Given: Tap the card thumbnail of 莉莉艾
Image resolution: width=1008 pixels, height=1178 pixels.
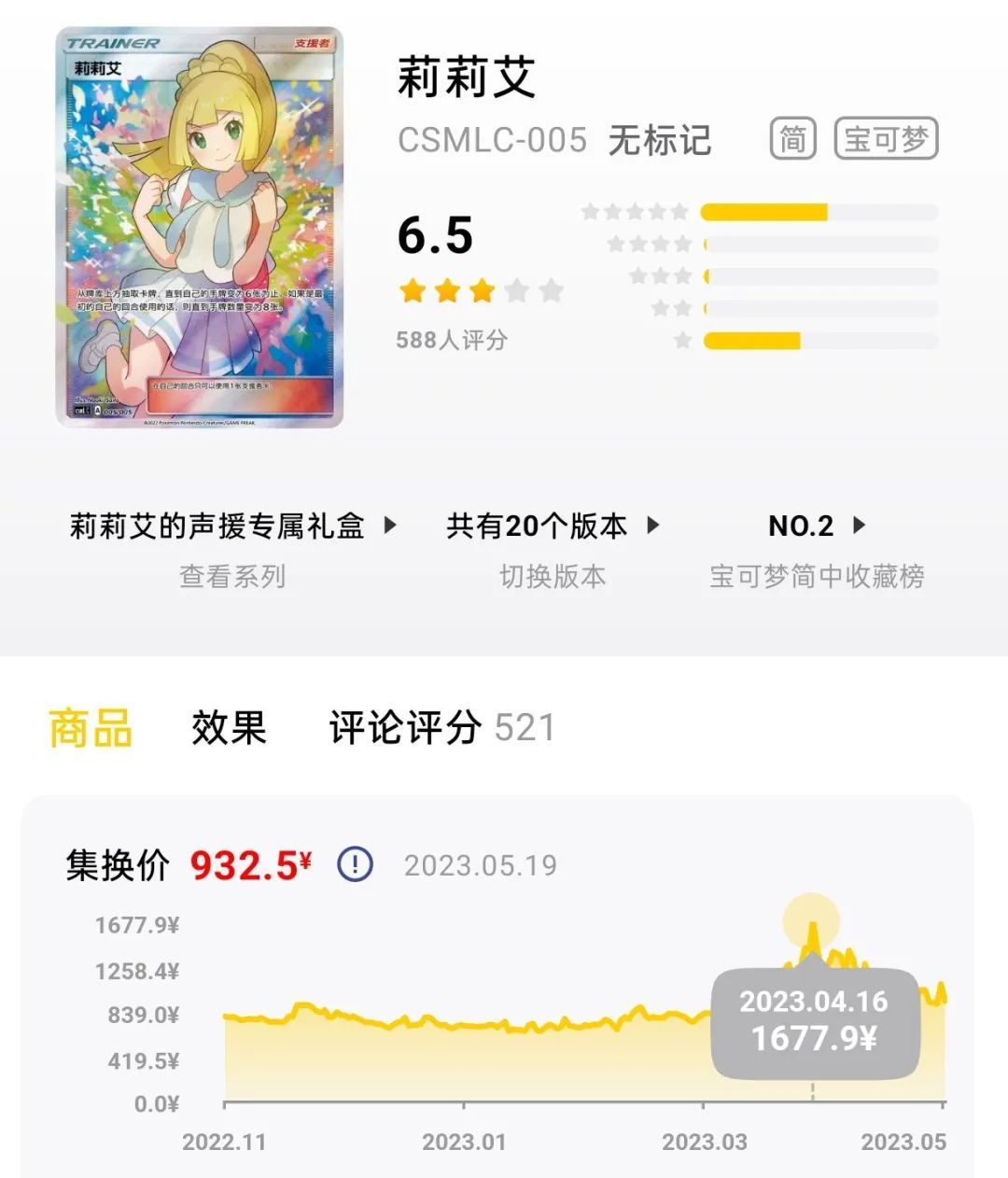Looking at the screenshot, I should 205,224.
